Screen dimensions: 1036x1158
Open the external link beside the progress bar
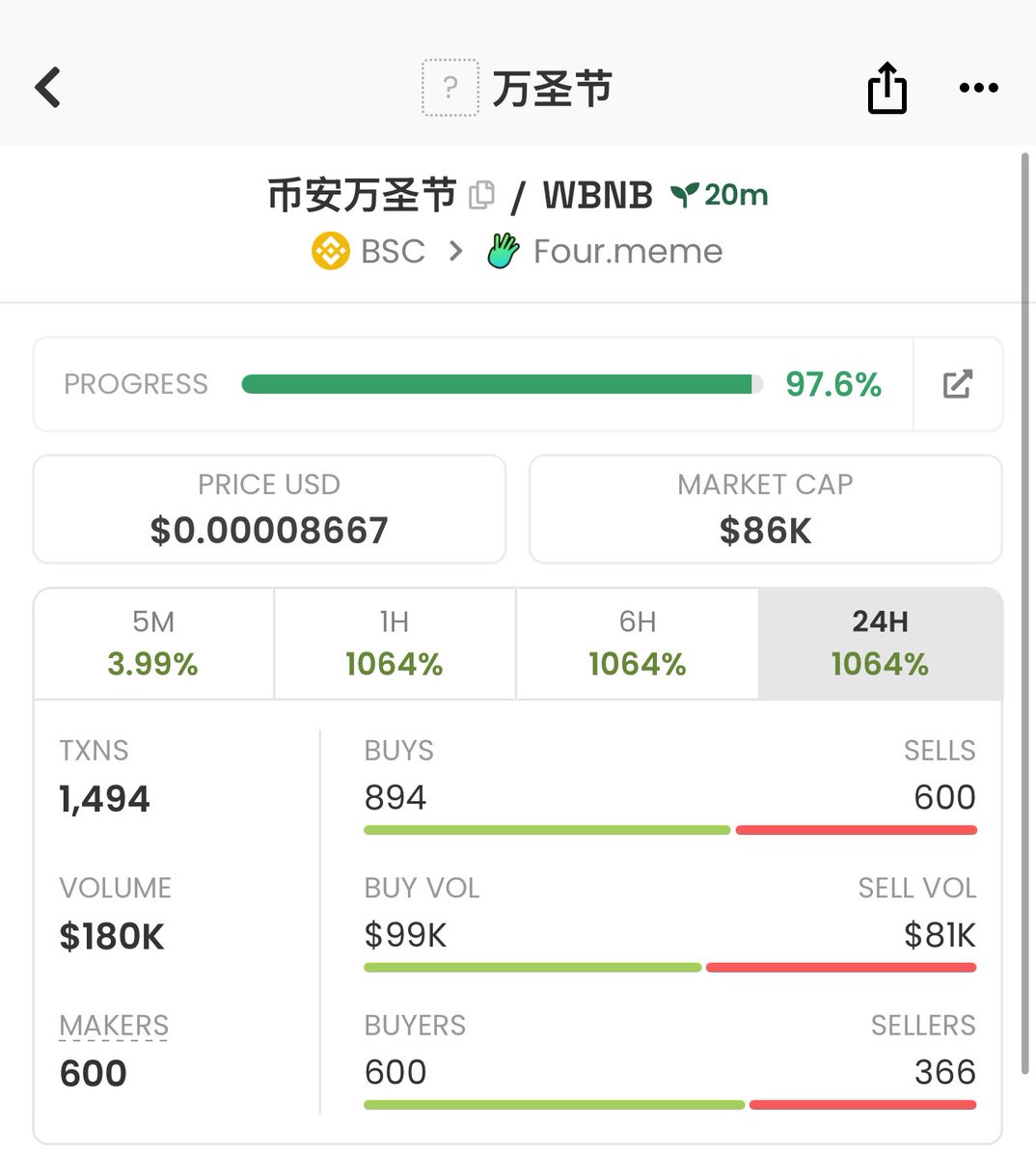[x=957, y=384]
